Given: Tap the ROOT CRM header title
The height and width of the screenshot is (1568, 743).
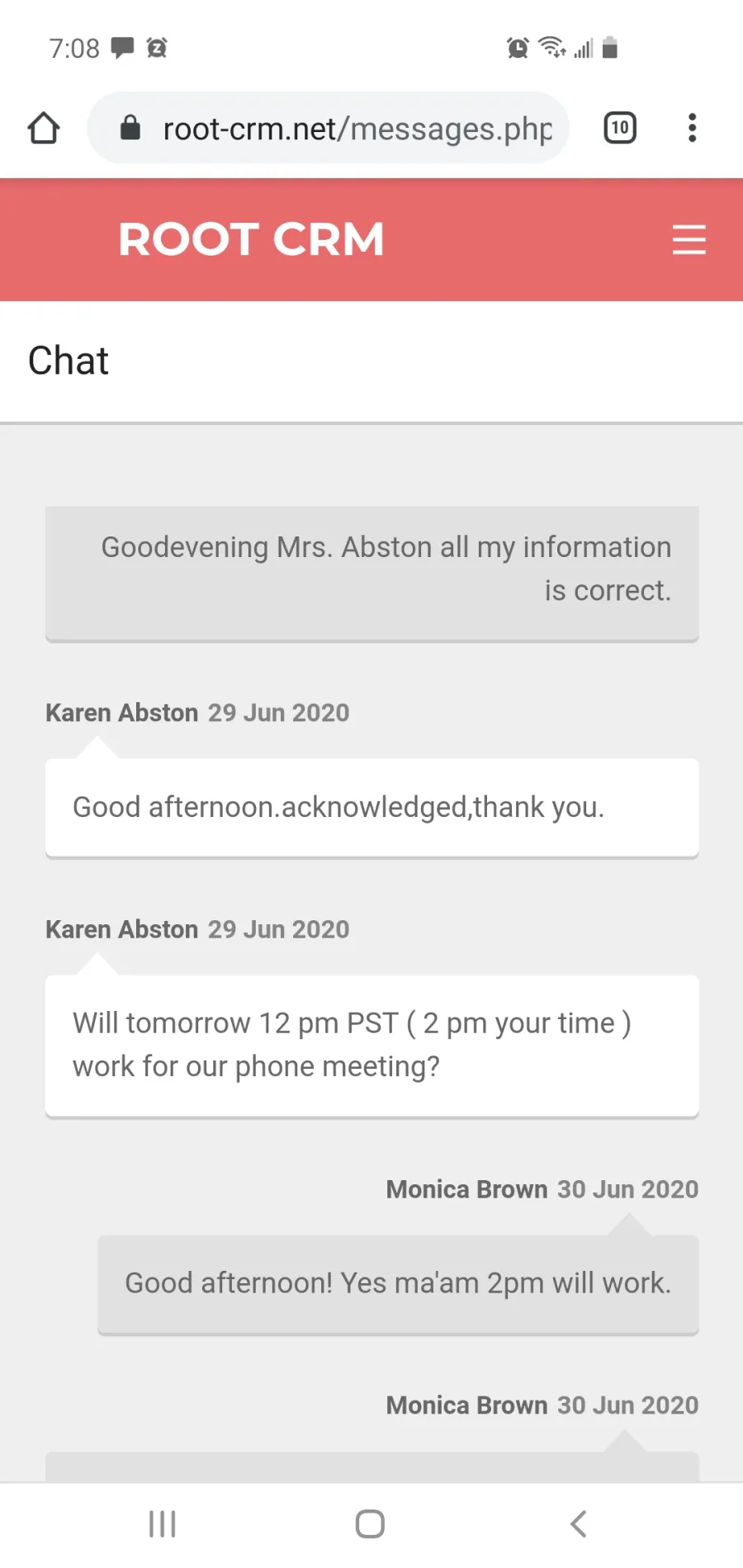Looking at the screenshot, I should (x=251, y=239).
